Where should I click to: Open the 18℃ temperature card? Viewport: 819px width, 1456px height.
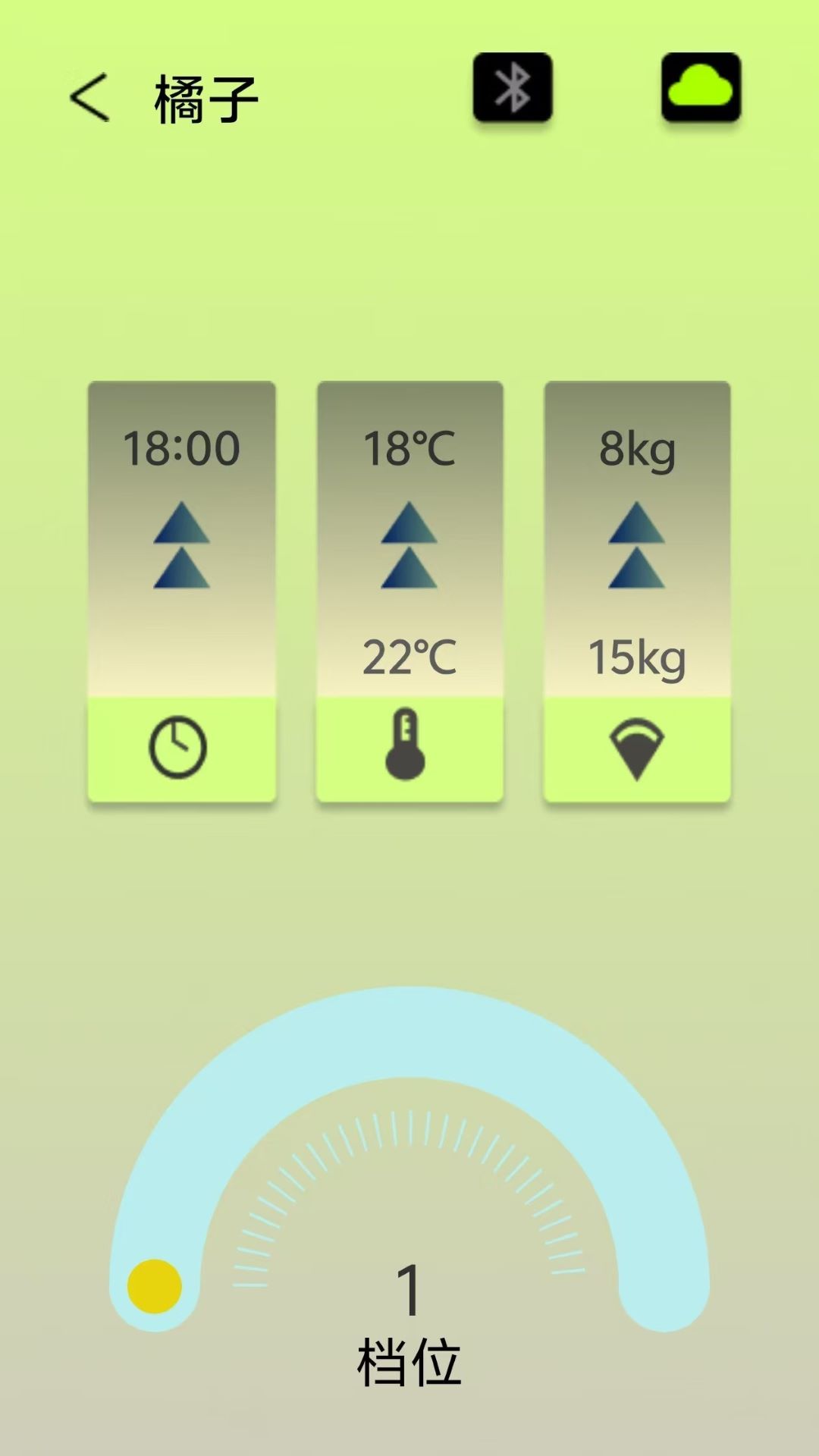point(409,591)
